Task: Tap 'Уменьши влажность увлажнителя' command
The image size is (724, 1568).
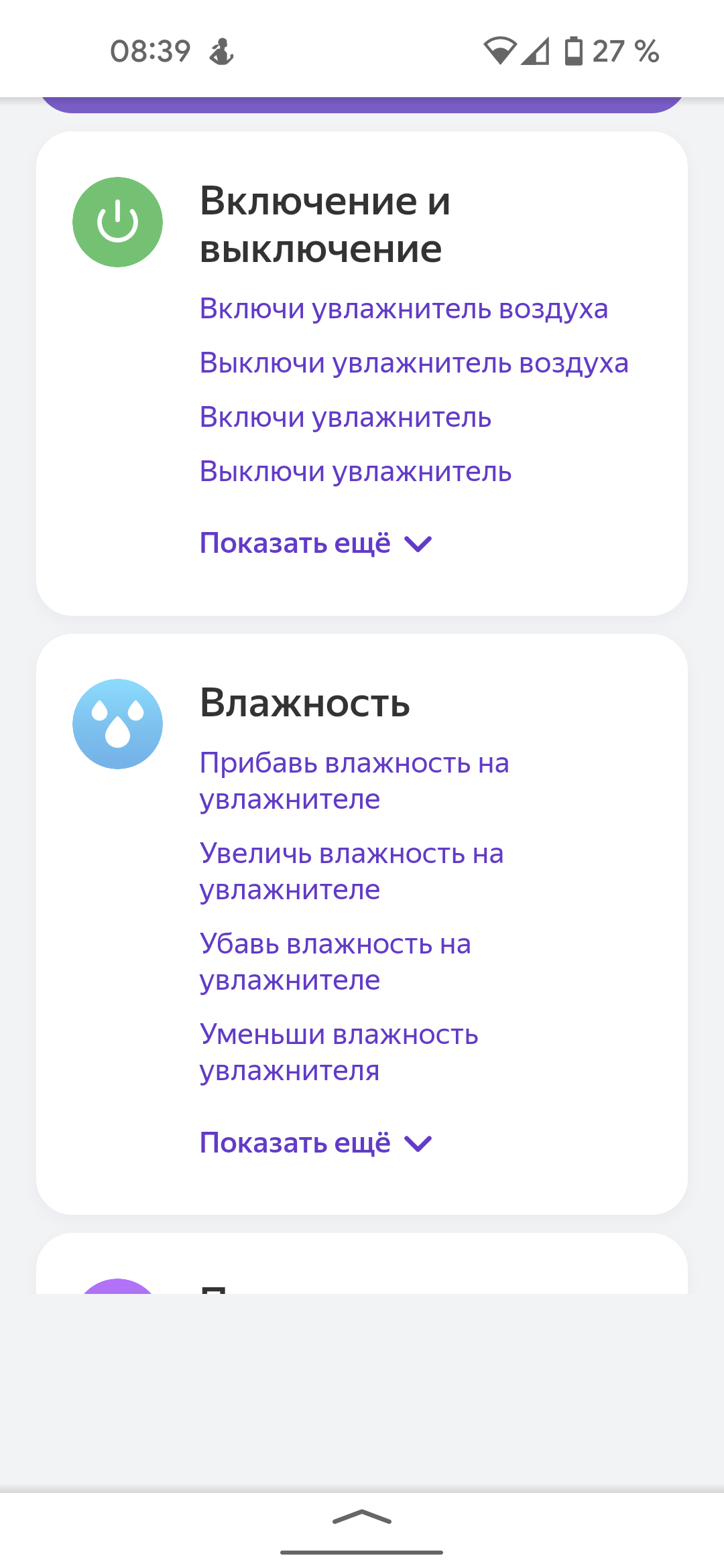Action: [339, 1053]
